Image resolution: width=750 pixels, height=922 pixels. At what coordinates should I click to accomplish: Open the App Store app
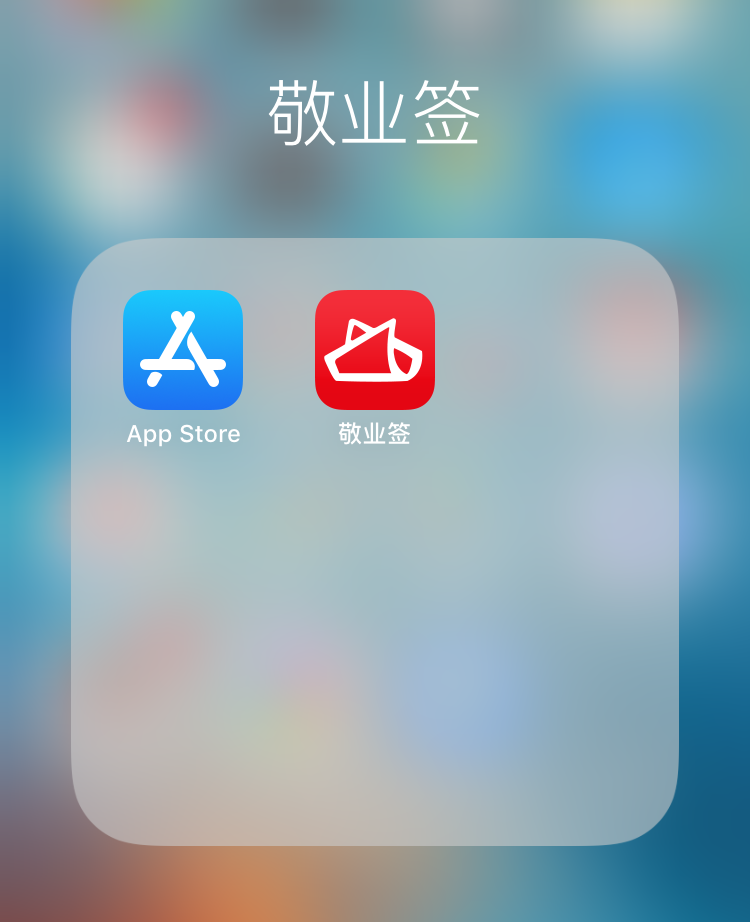183,350
